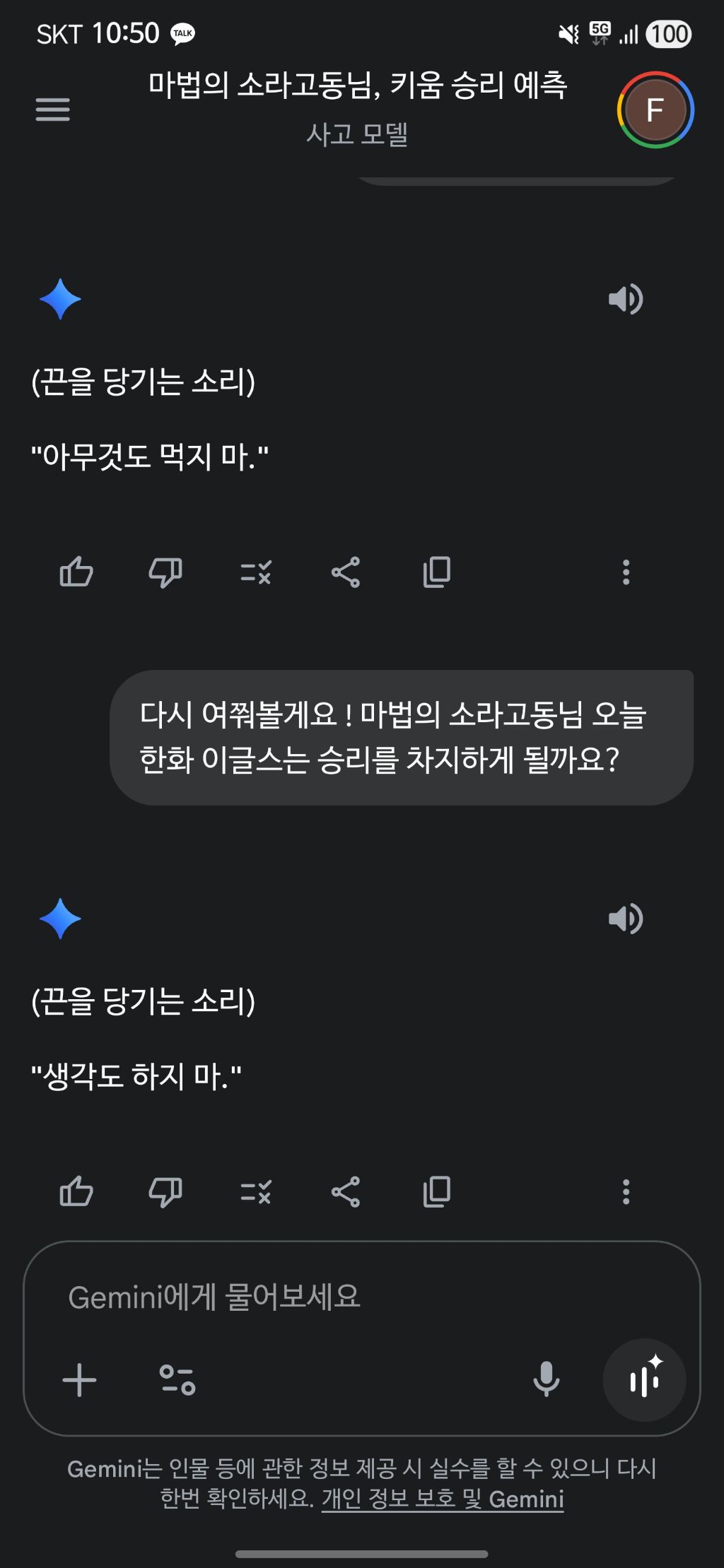The width and height of the screenshot is (724, 1568).
Task: Copy the "아무것도 먹지 마" response
Action: [x=436, y=572]
